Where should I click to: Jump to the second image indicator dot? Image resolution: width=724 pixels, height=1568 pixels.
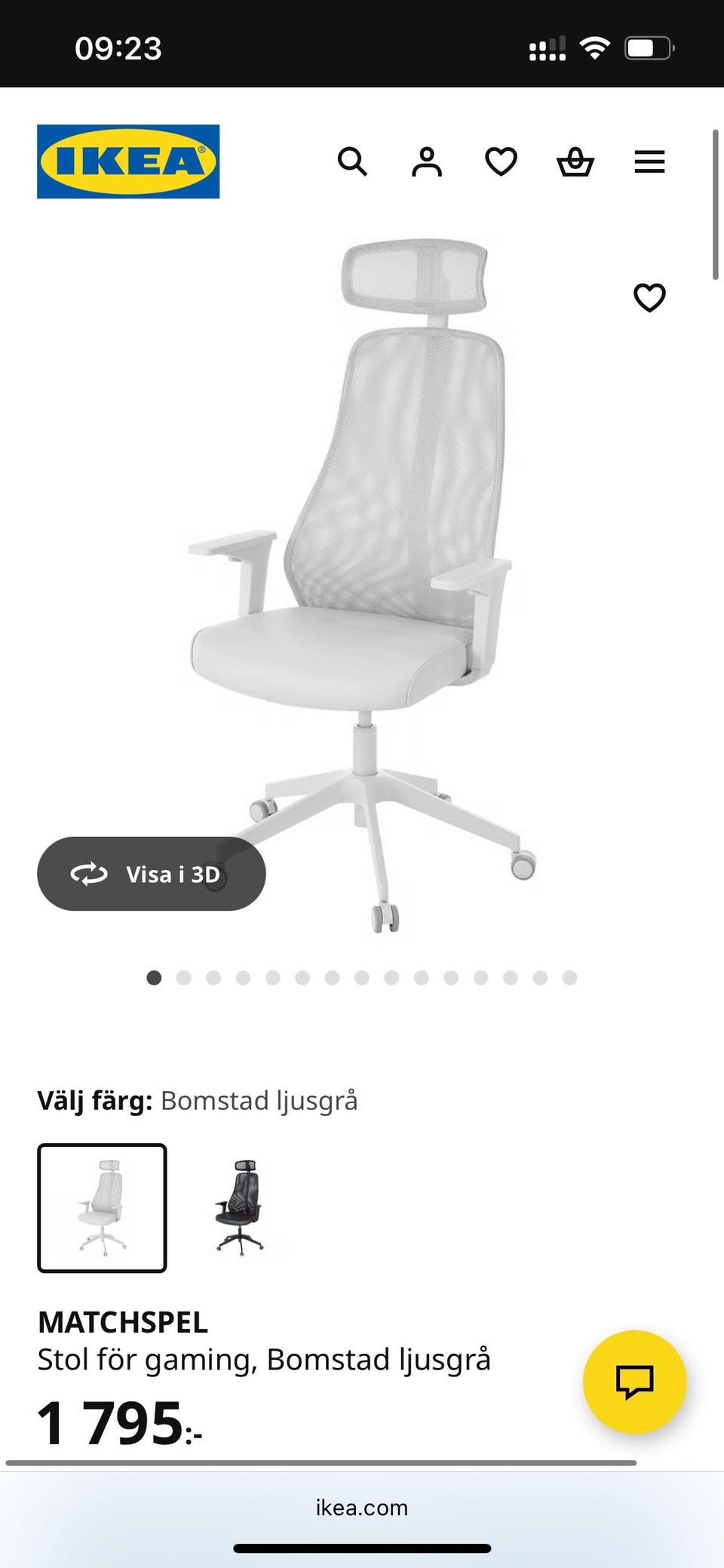(x=183, y=978)
